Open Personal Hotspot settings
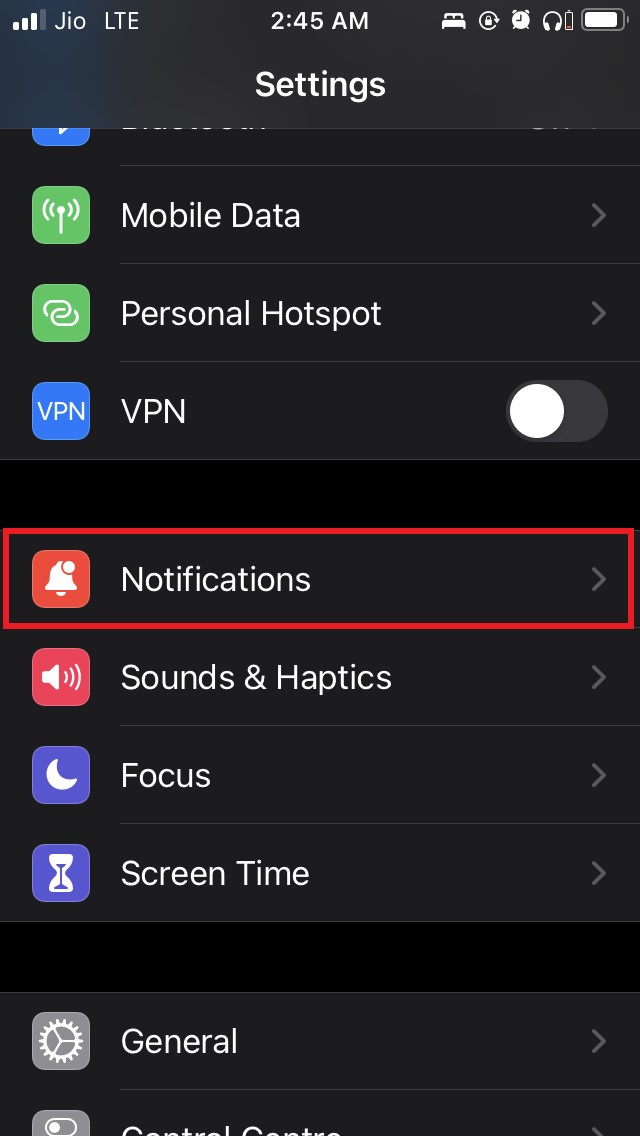 pos(320,313)
